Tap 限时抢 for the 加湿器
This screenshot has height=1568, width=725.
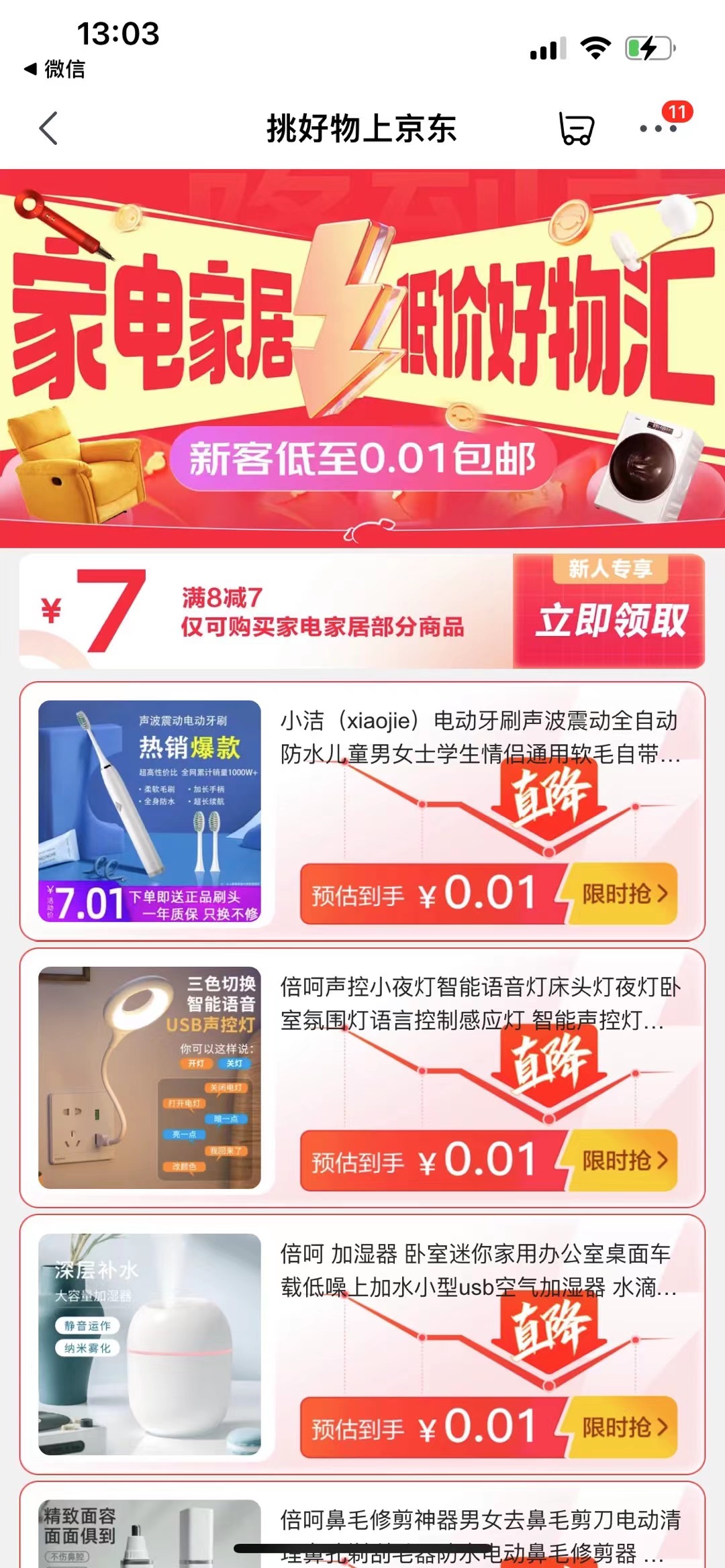622,1427
